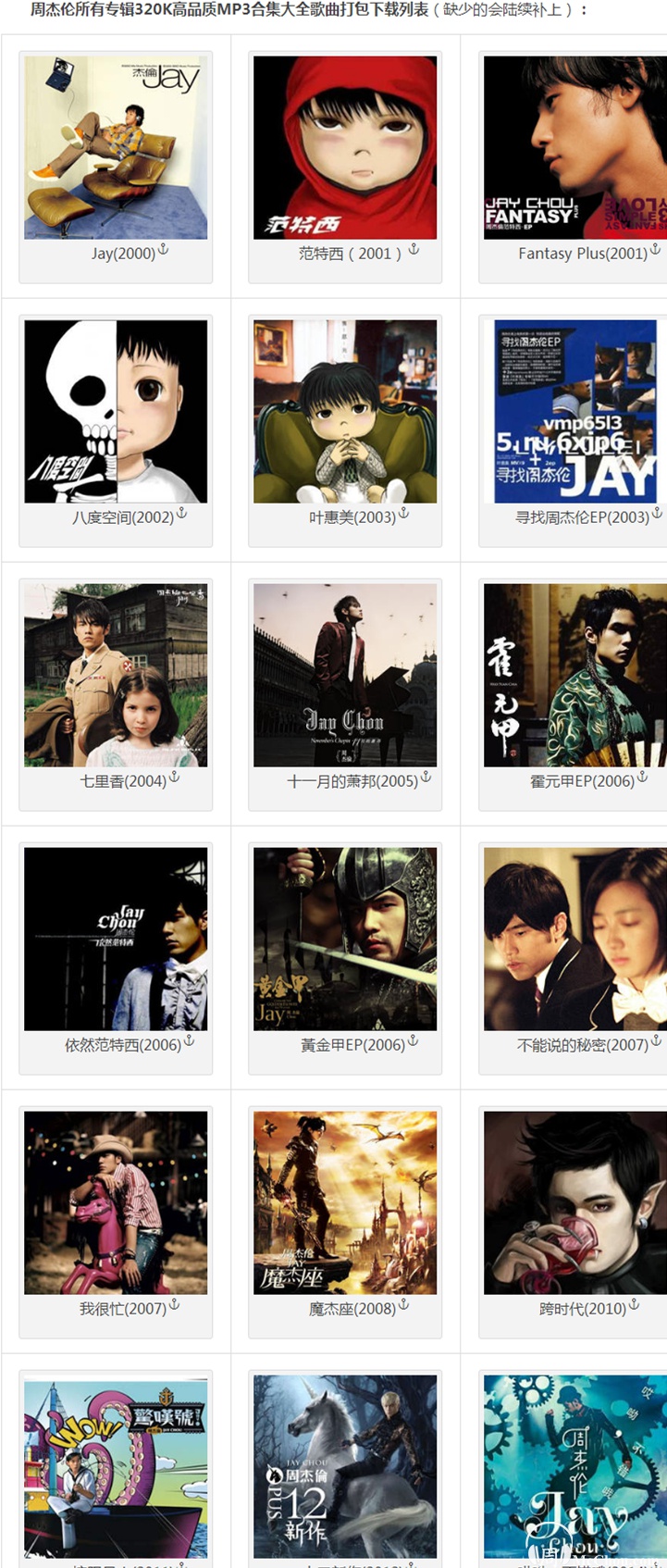This screenshot has height=1568, width=667.
Task: Select the 黄金甲EP (2006) cover
Action: click(345, 939)
